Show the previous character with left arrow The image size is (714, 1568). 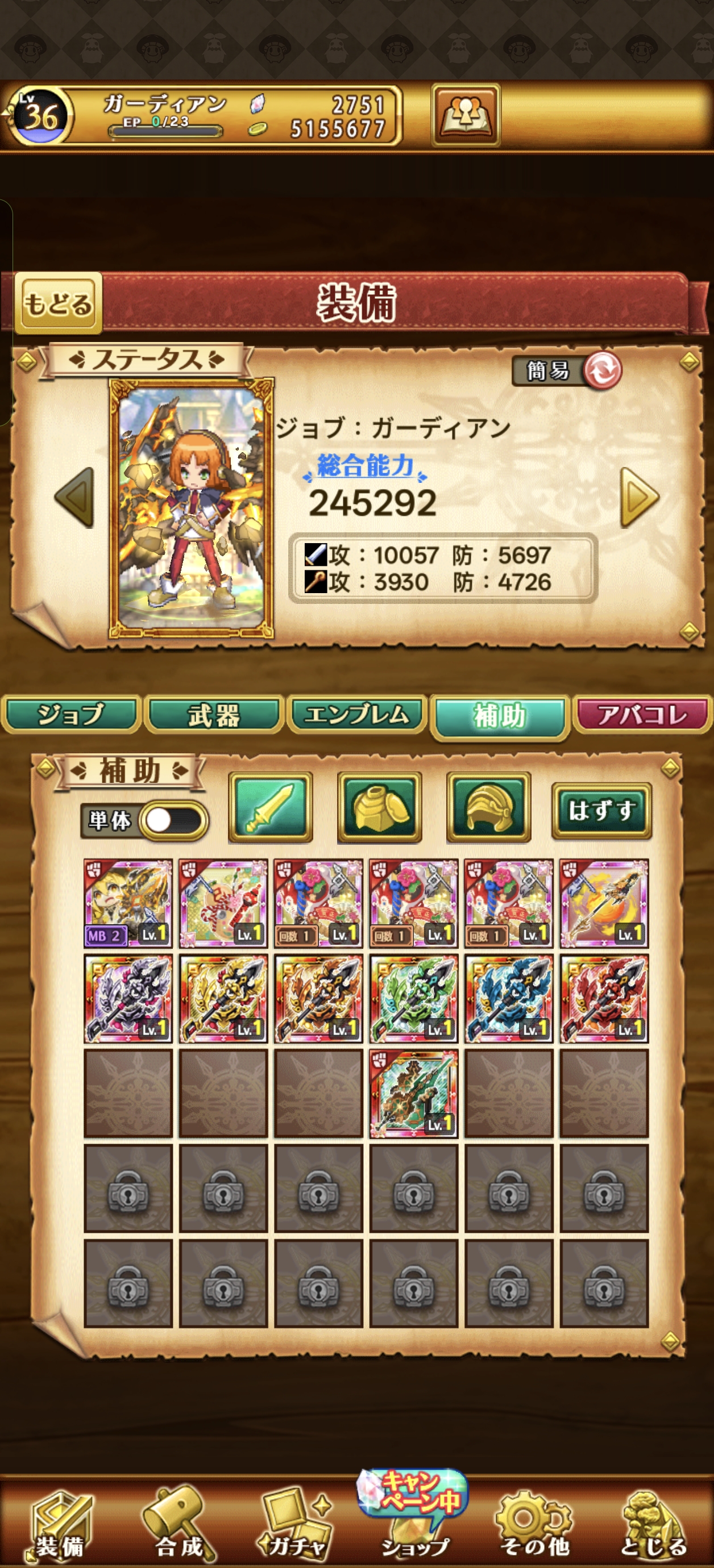point(74,498)
